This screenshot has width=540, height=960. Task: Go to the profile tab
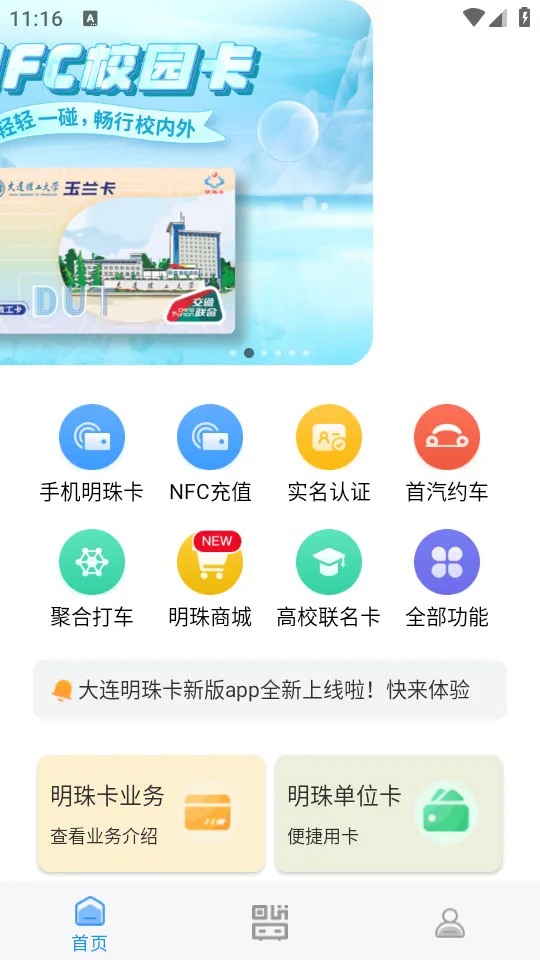(x=450, y=922)
